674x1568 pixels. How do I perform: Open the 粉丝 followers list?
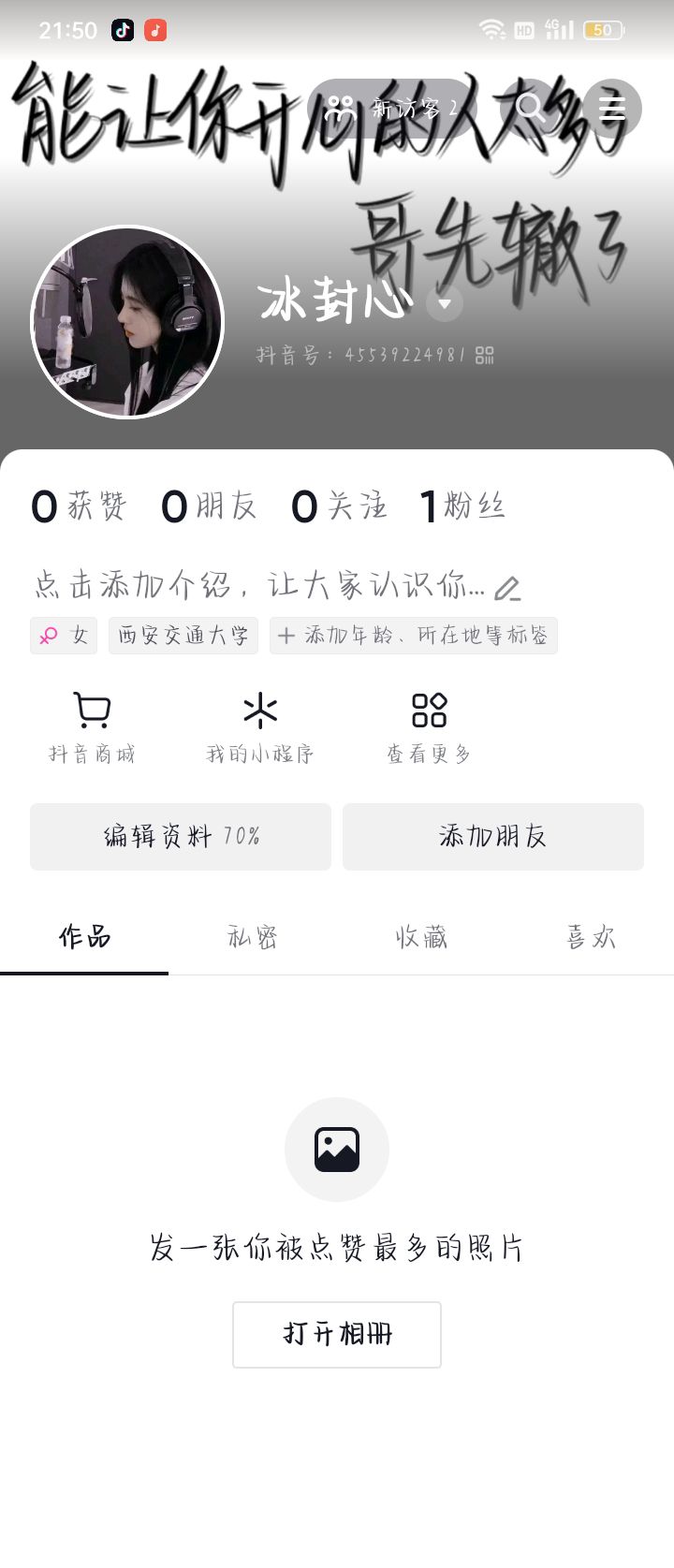tap(462, 506)
